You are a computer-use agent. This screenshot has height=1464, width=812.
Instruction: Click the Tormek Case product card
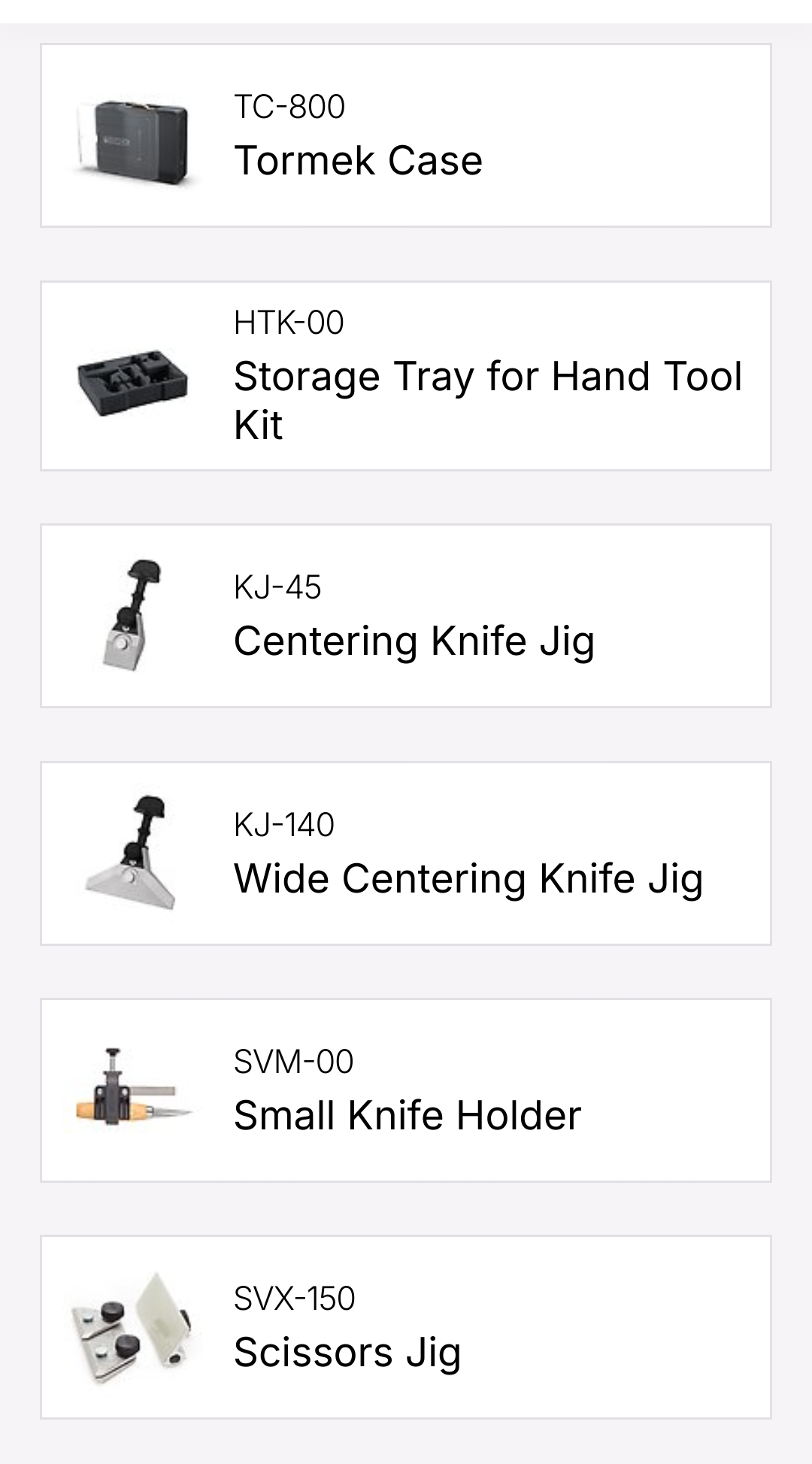(406, 135)
